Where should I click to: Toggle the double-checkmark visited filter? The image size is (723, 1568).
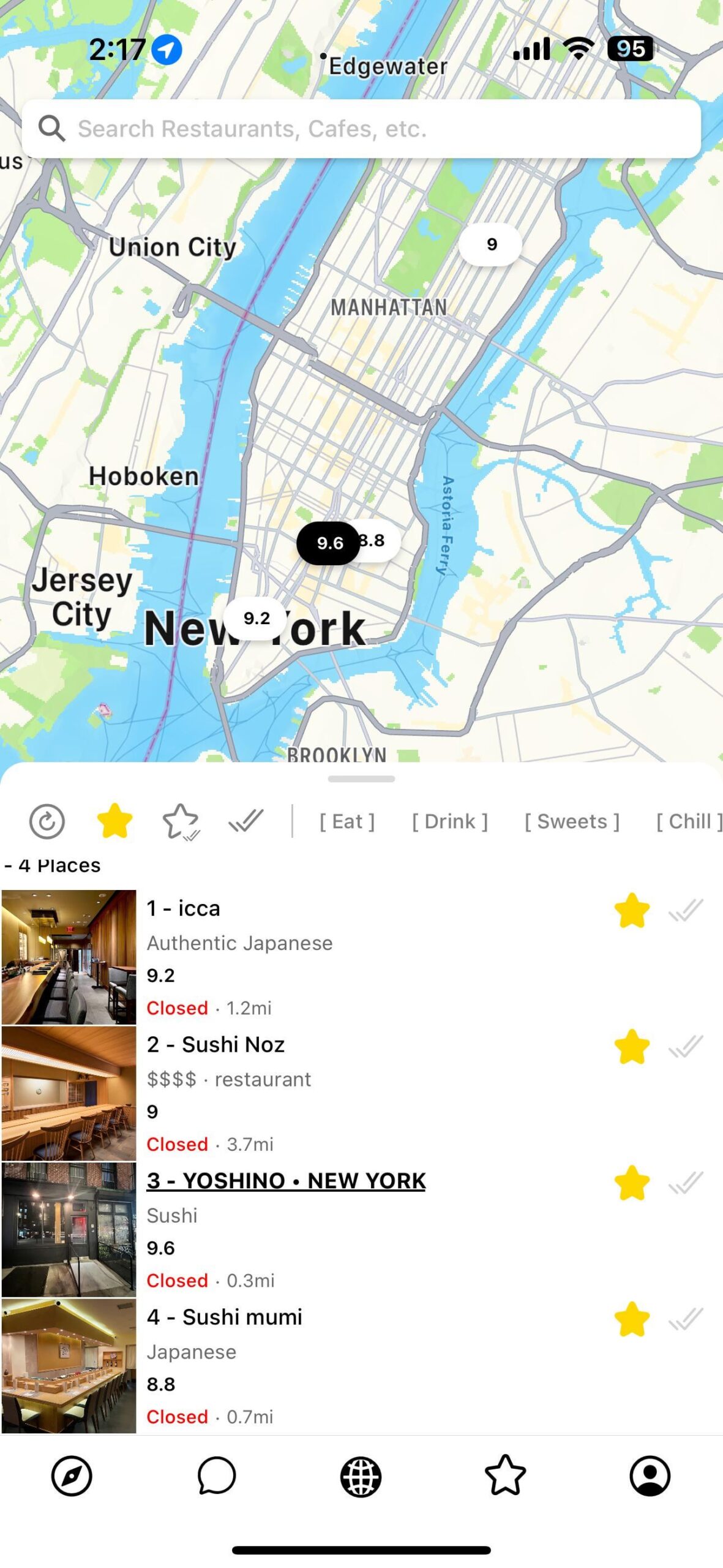(x=246, y=821)
